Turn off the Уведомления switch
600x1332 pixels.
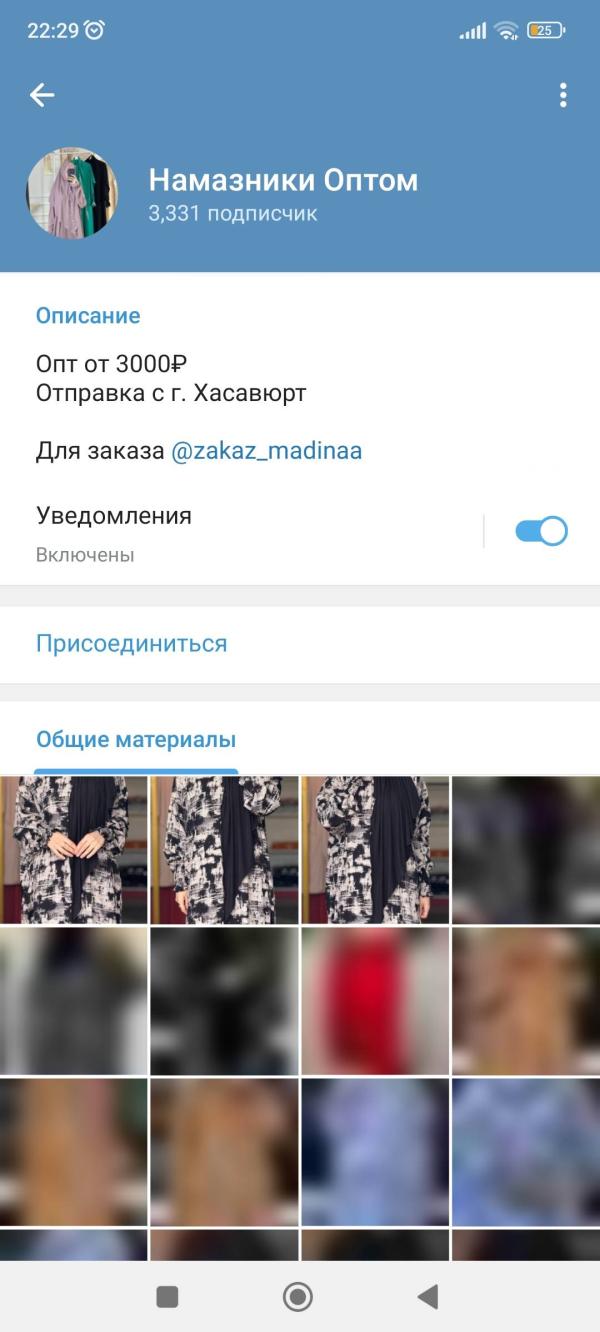(541, 531)
